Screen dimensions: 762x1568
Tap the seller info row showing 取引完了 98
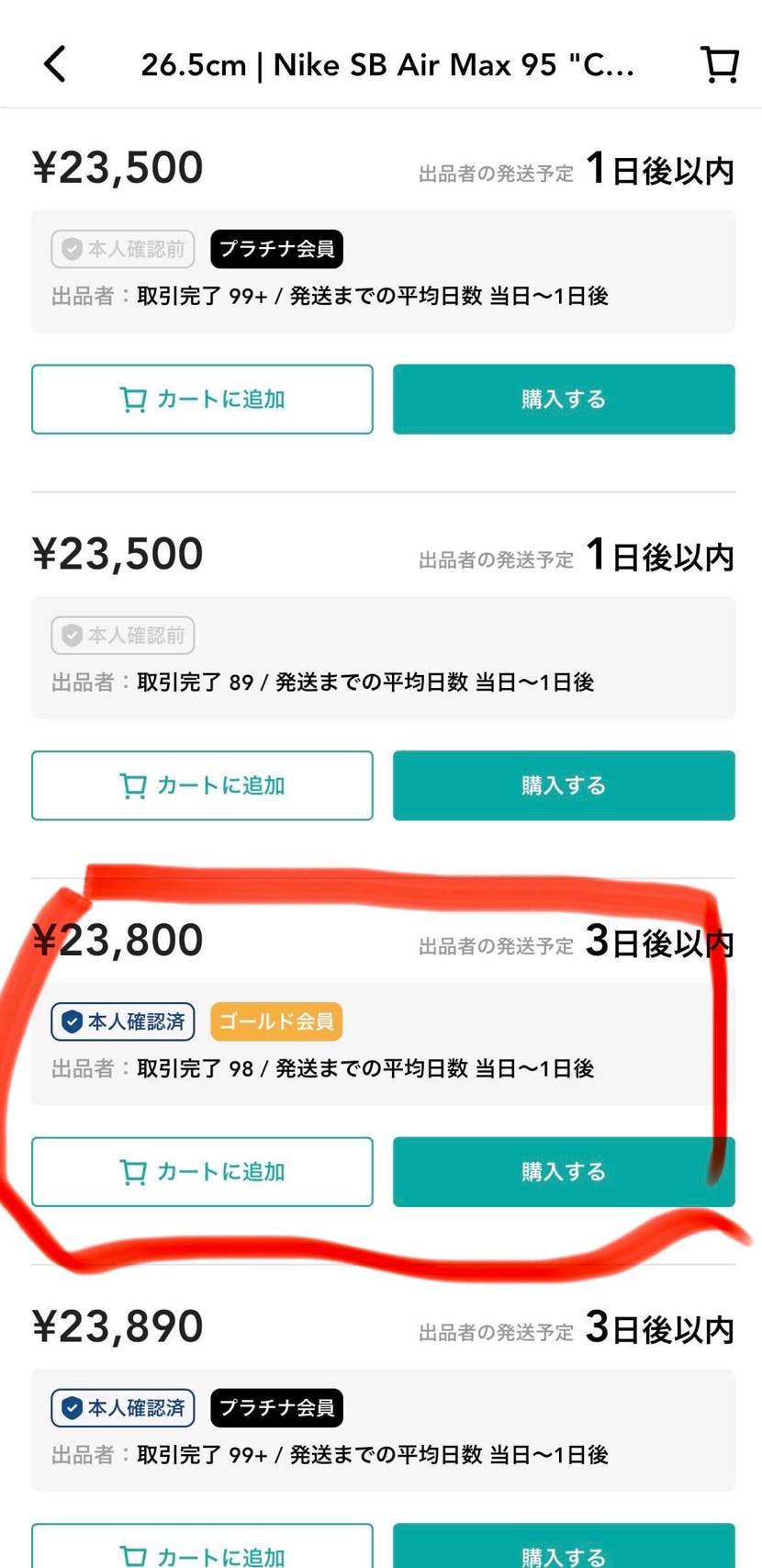(323, 1068)
